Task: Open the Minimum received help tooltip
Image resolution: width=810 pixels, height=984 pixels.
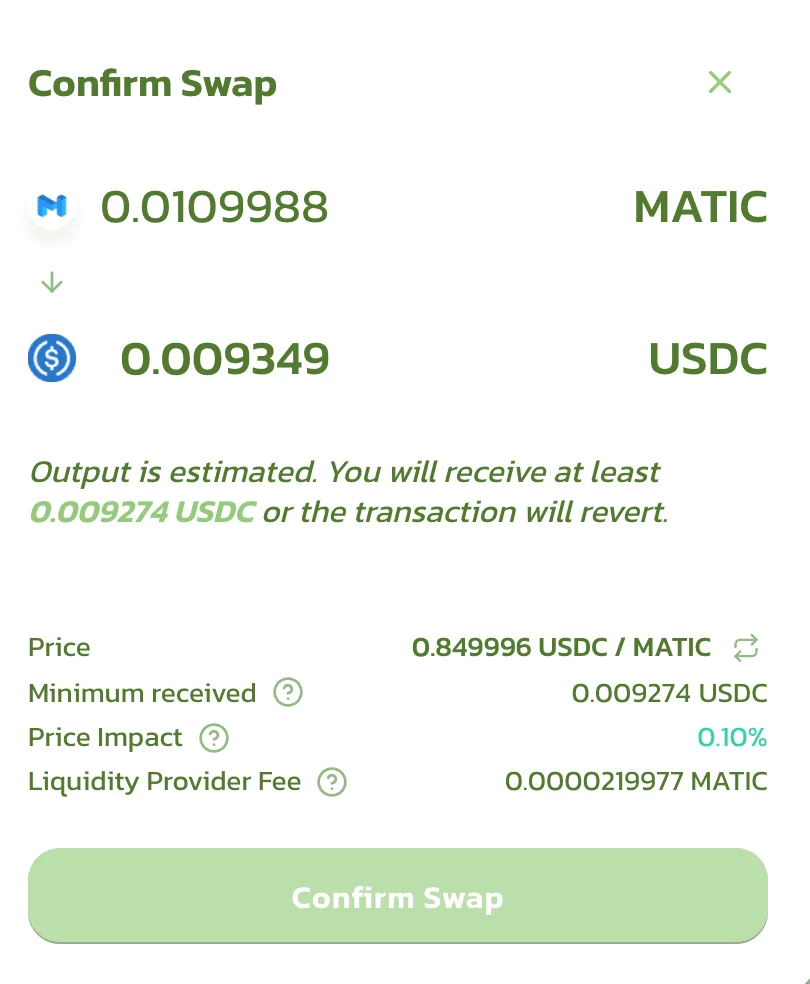Action: pyautogui.click(x=288, y=693)
